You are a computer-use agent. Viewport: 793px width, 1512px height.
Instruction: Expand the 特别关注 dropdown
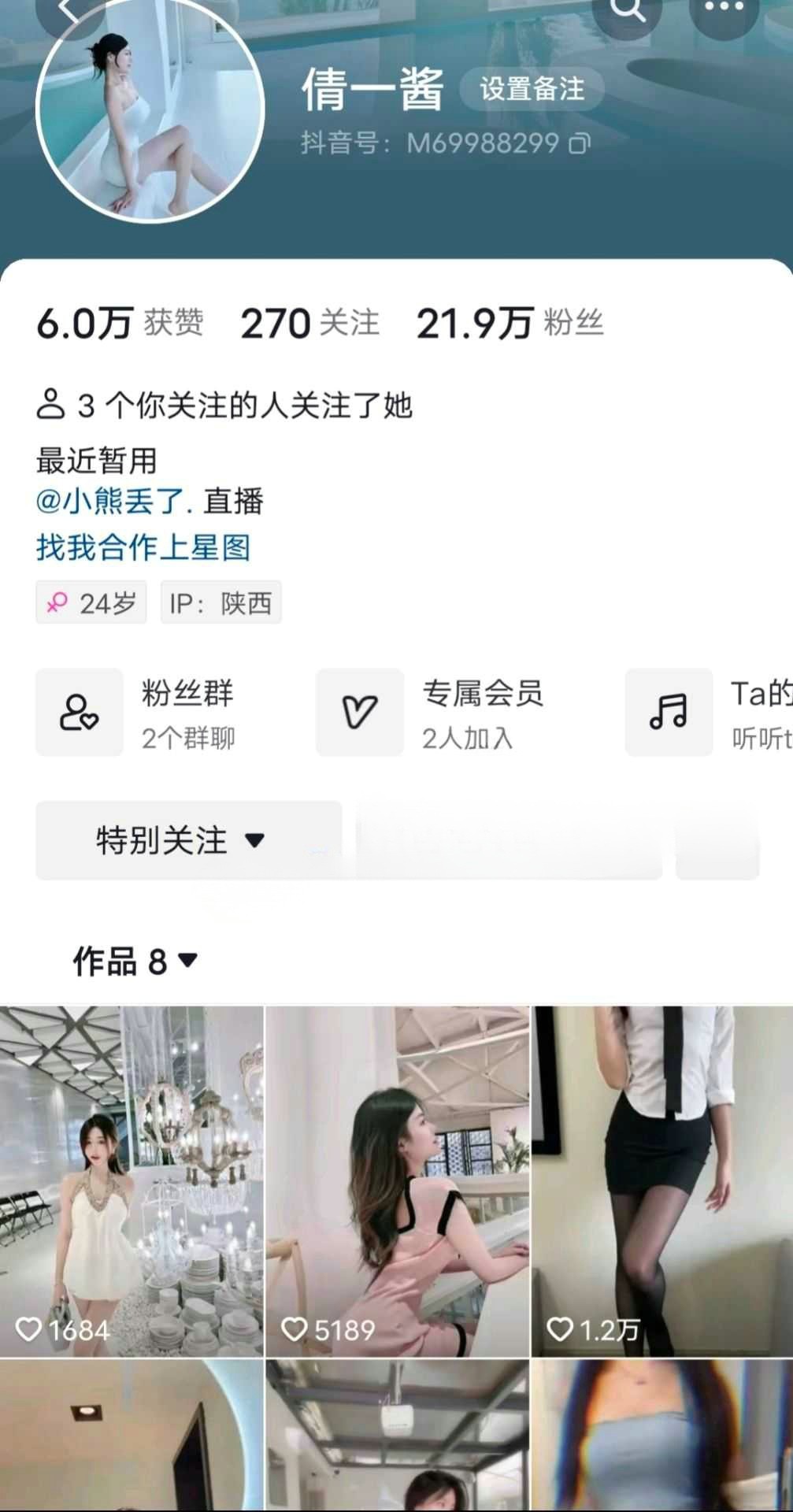(189, 840)
